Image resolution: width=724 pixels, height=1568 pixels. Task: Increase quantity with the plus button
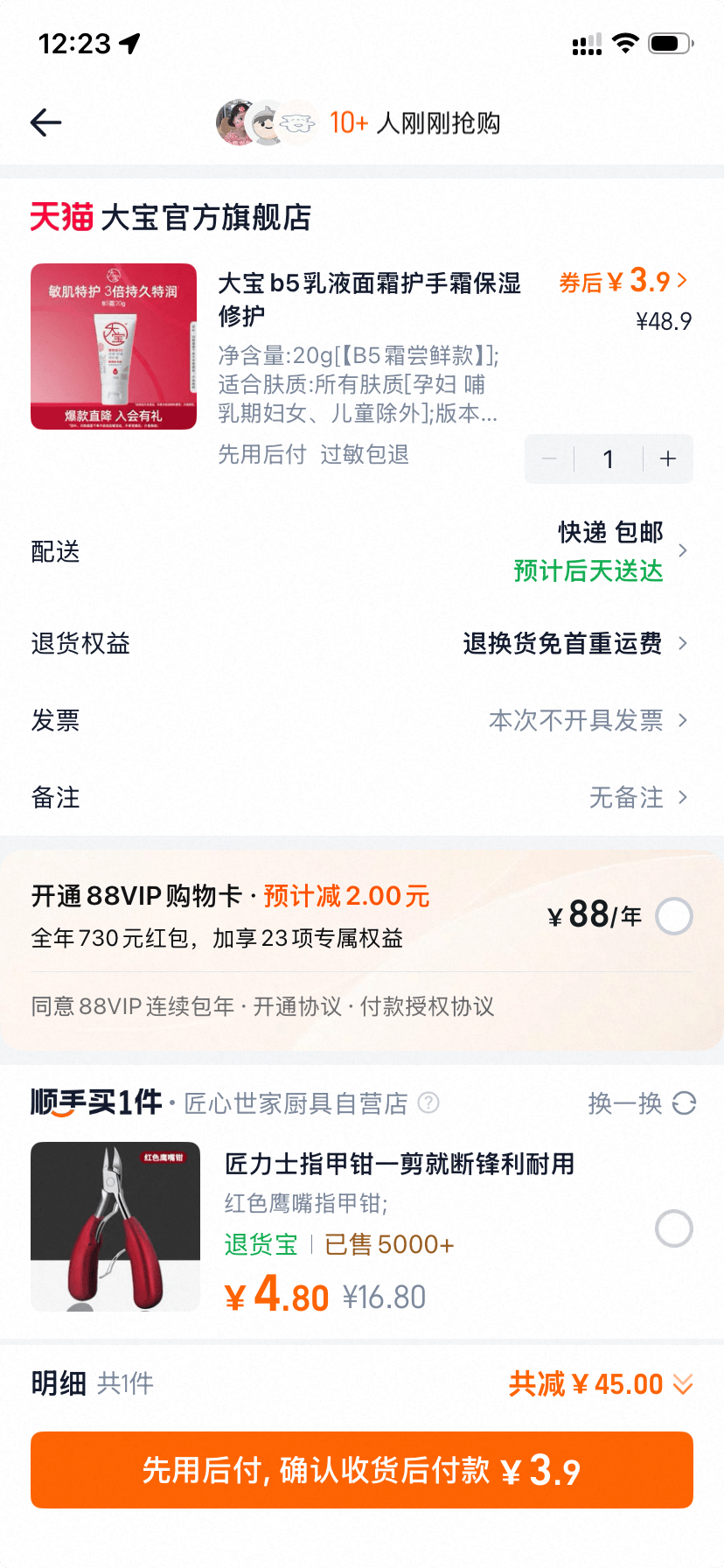(668, 459)
